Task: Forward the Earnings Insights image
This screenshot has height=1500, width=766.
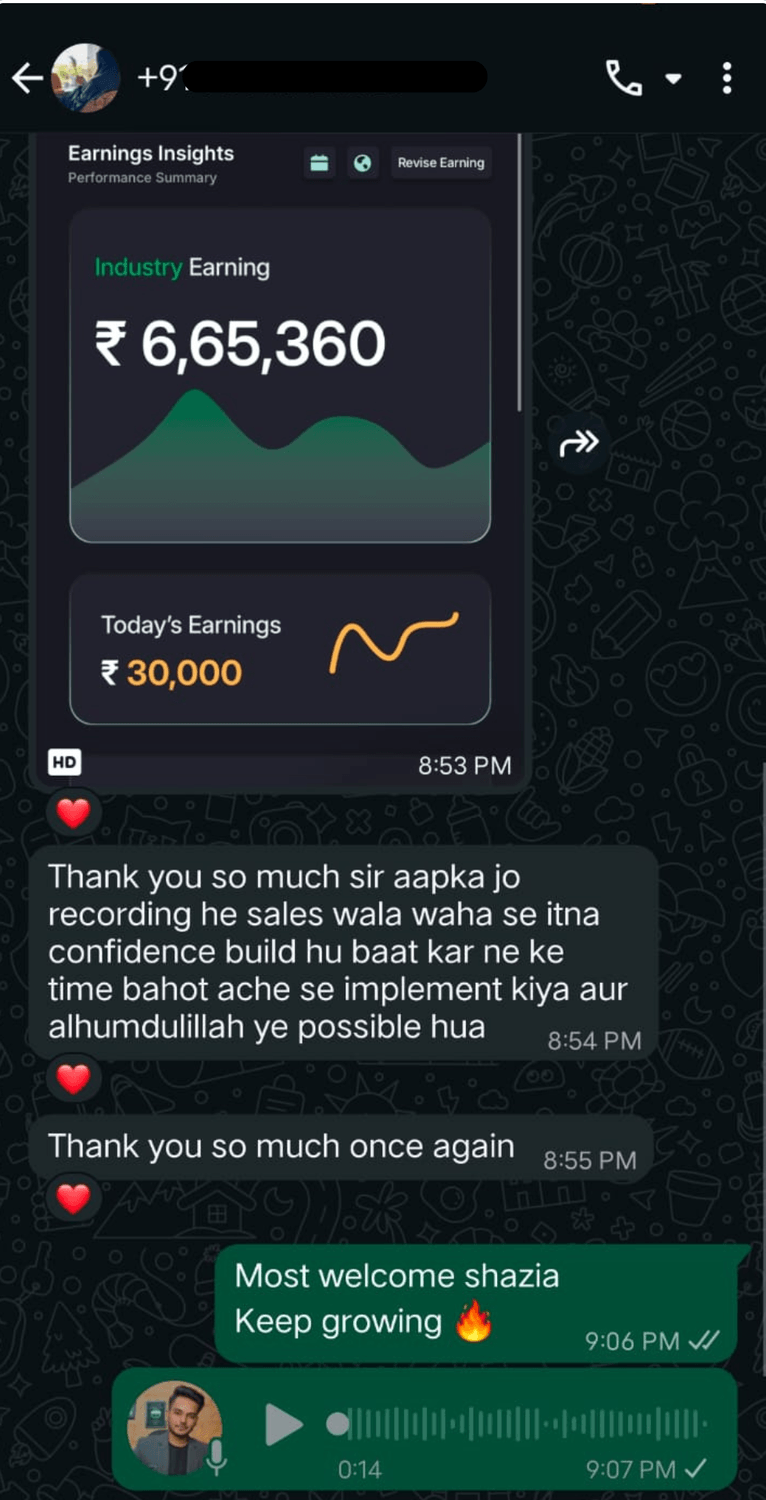Action: 579,442
